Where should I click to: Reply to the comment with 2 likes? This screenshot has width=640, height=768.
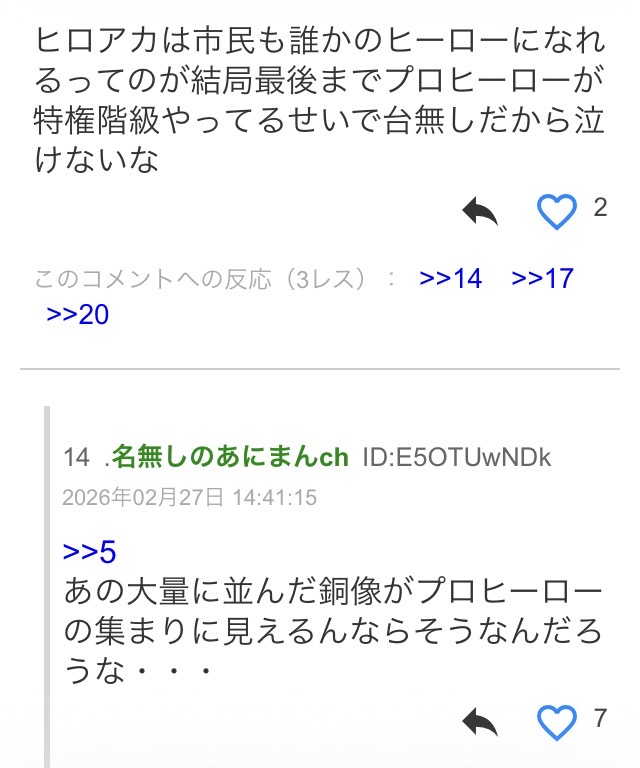pyautogui.click(x=481, y=210)
